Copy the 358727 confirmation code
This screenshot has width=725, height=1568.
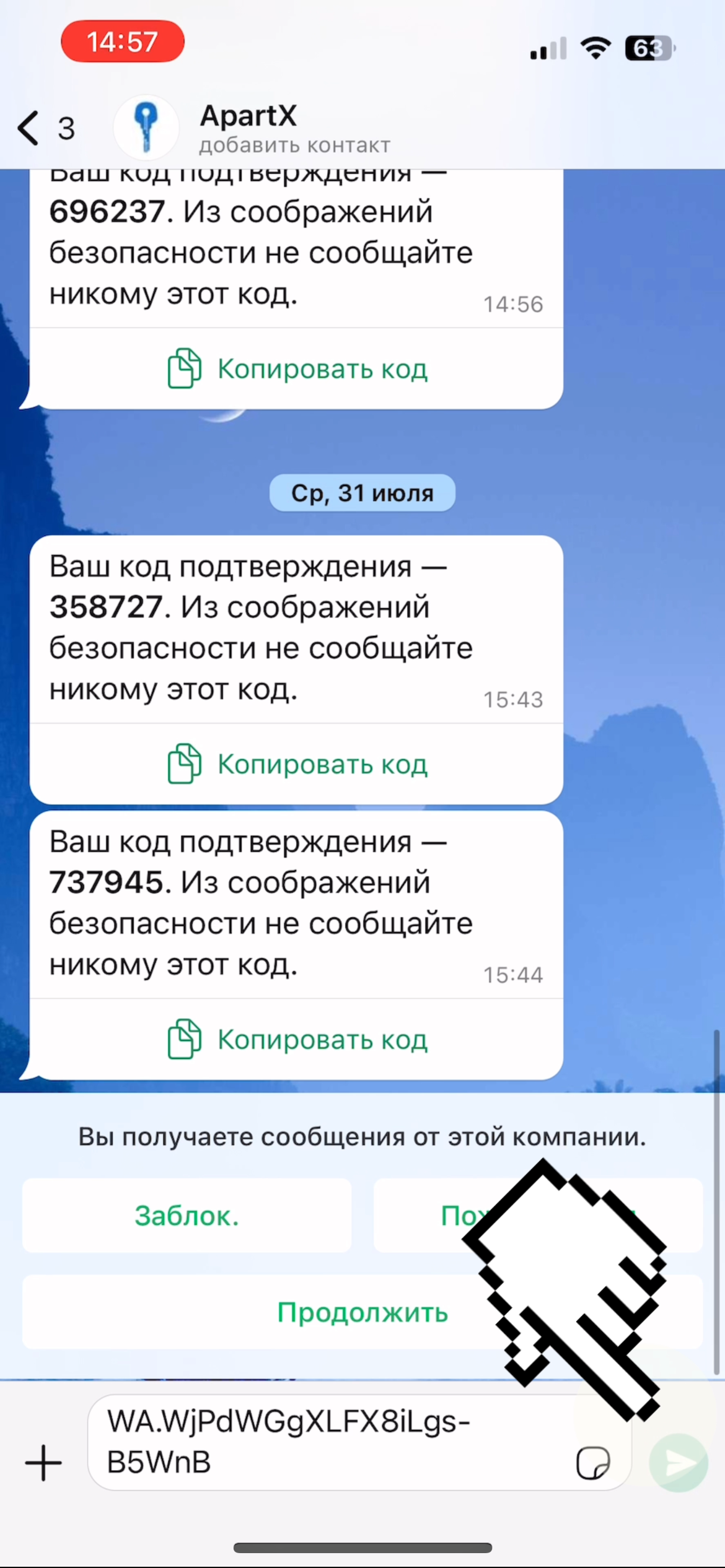pyautogui.click(x=297, y=764)
